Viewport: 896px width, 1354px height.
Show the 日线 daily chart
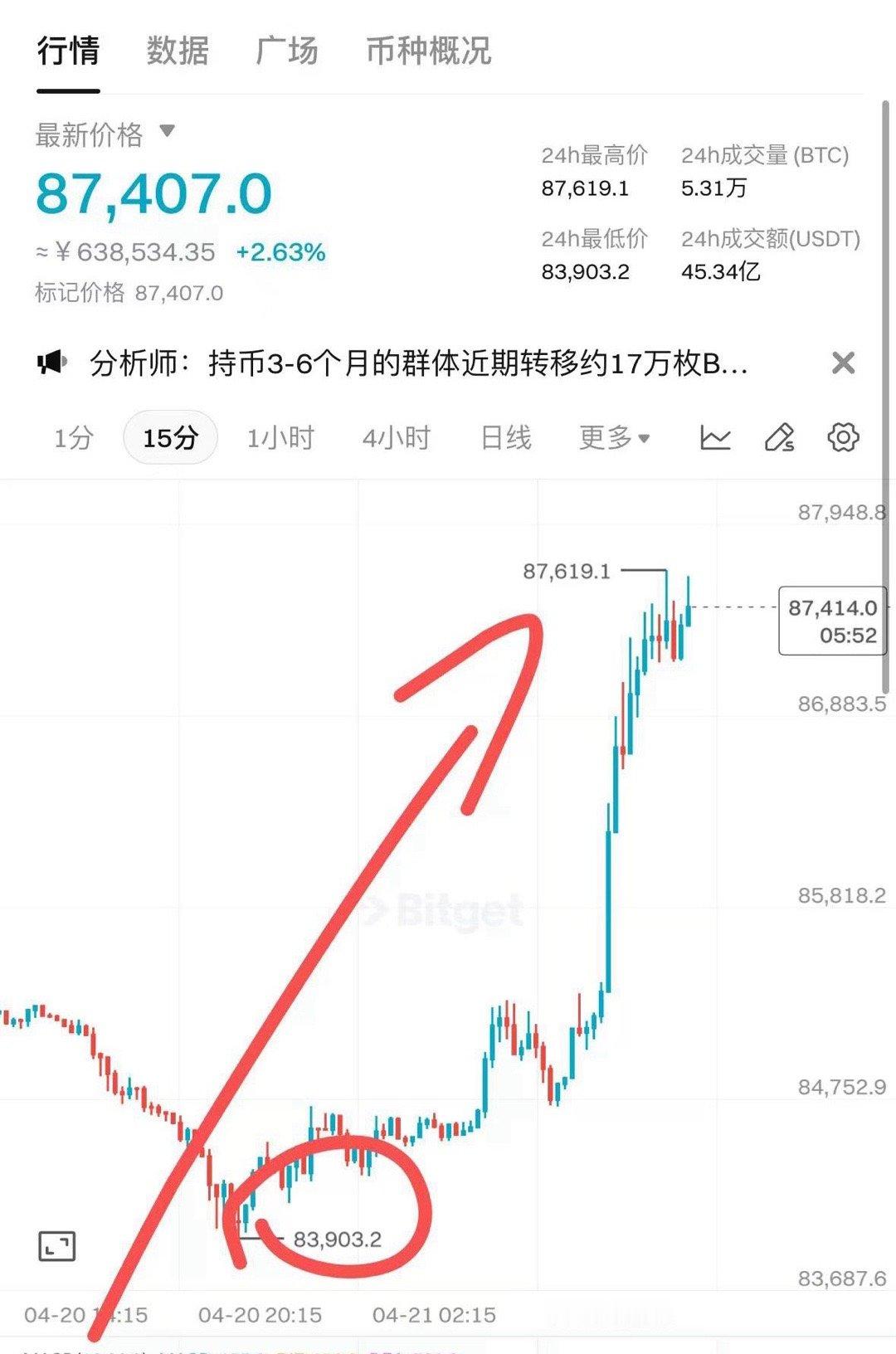pos(505,437)
